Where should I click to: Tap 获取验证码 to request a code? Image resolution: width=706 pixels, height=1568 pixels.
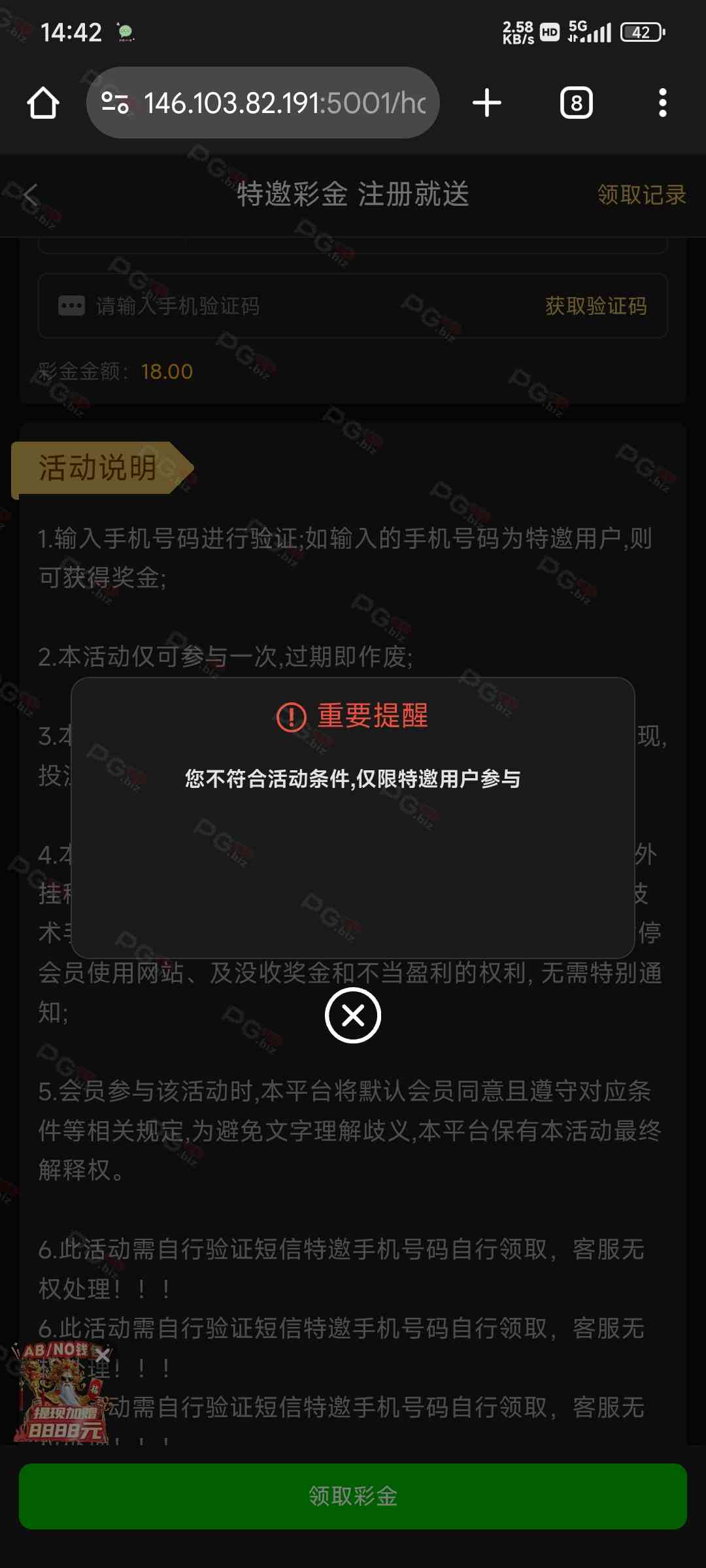coord(596,306)
